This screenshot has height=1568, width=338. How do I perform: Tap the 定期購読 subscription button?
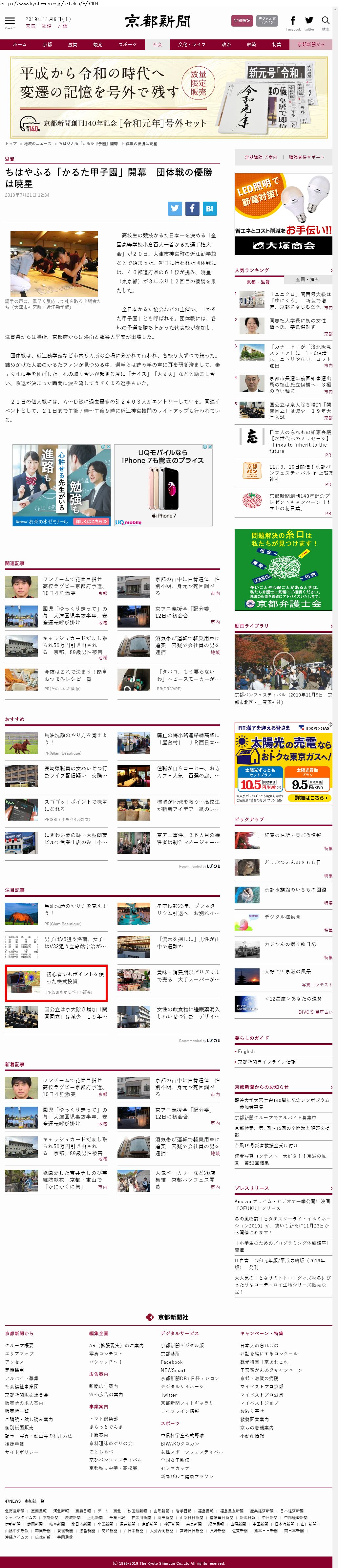pos(242,21)
